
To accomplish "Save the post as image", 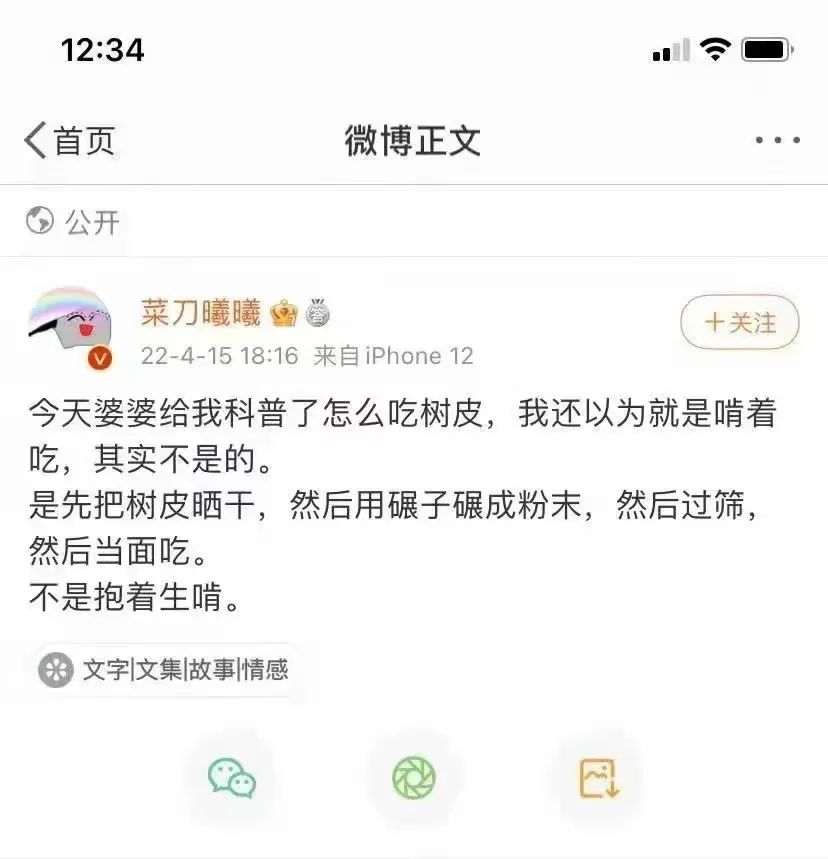I will pos(599,777).
